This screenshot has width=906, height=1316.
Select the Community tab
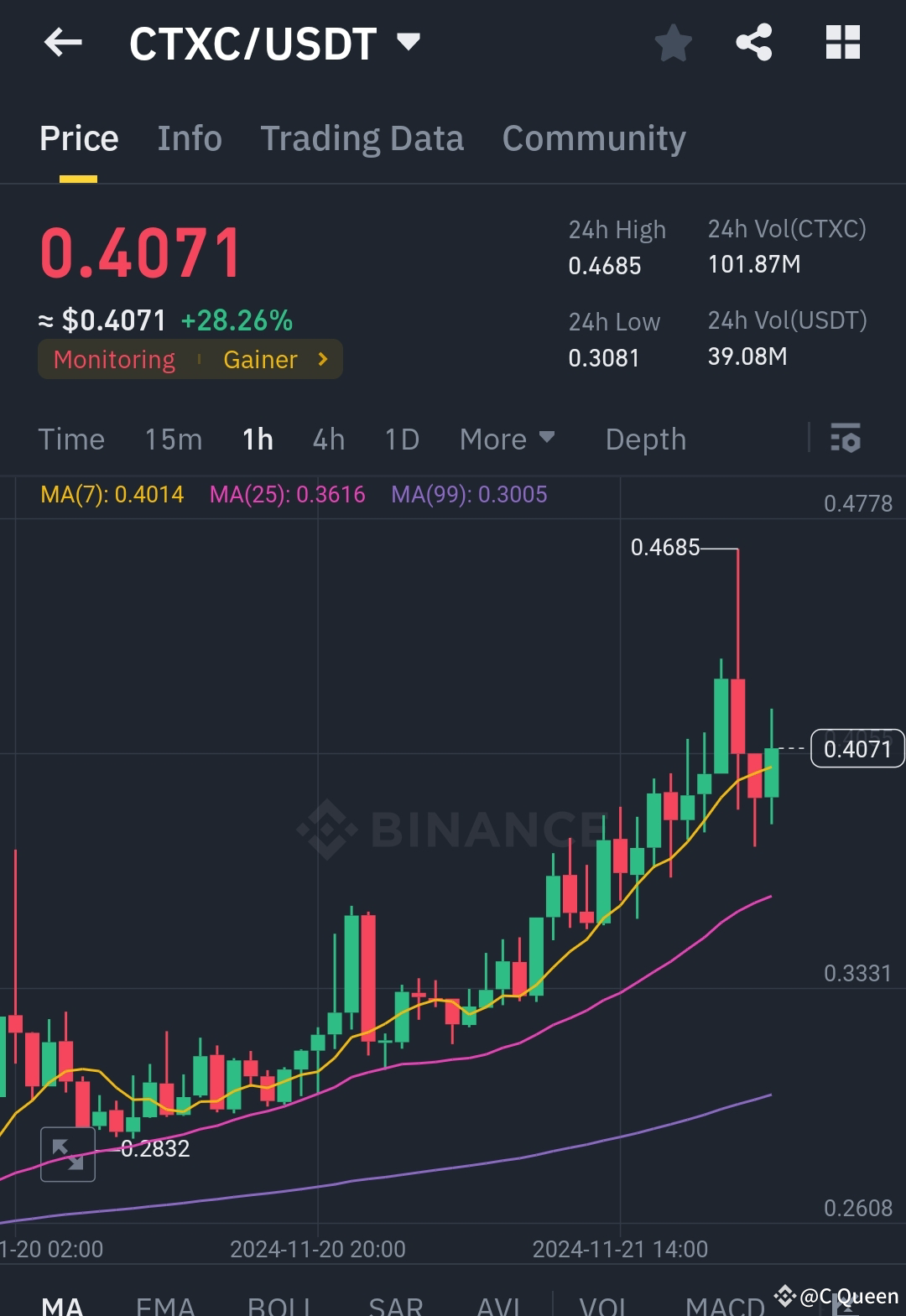click(x=594, y=138)
